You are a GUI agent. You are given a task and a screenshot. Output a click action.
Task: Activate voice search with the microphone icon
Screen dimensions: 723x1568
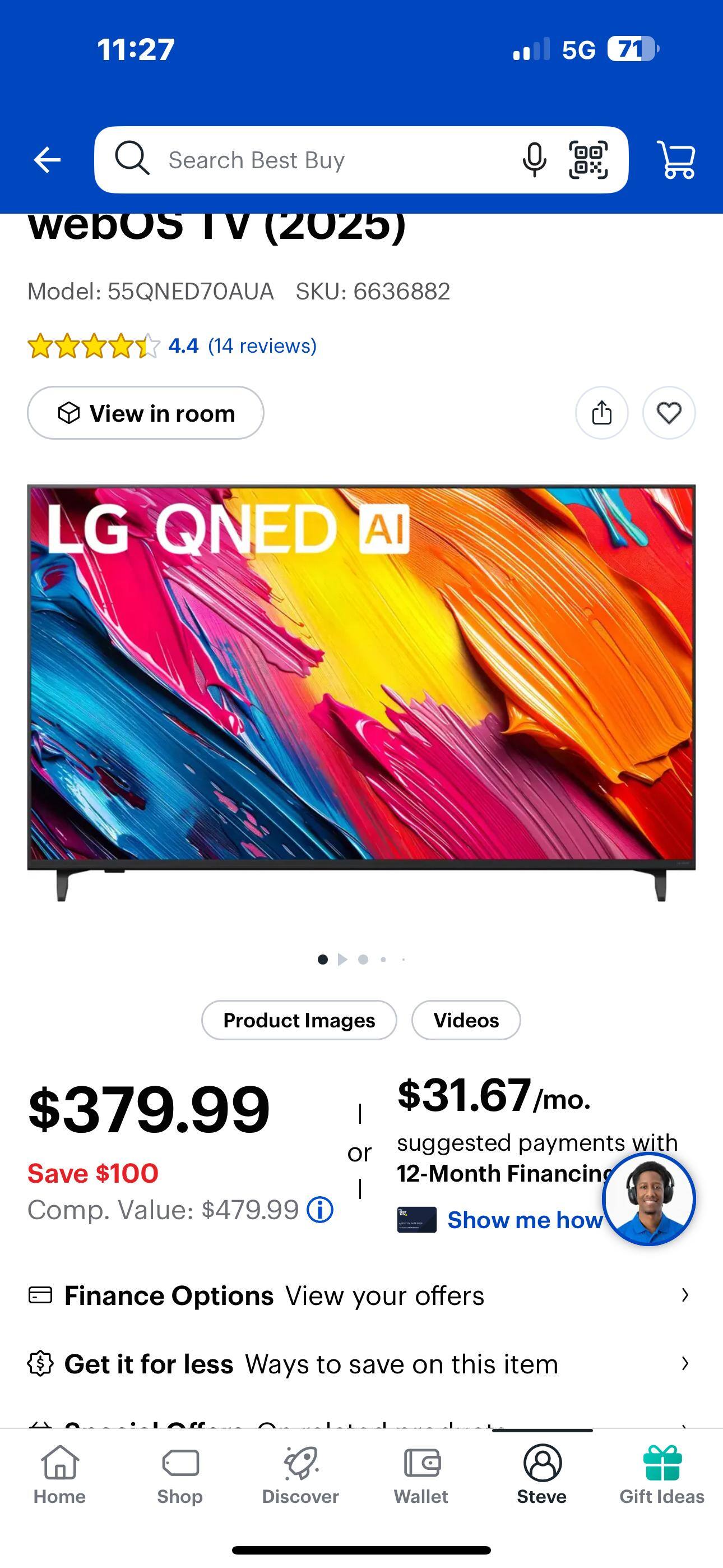tap(532, 159)
